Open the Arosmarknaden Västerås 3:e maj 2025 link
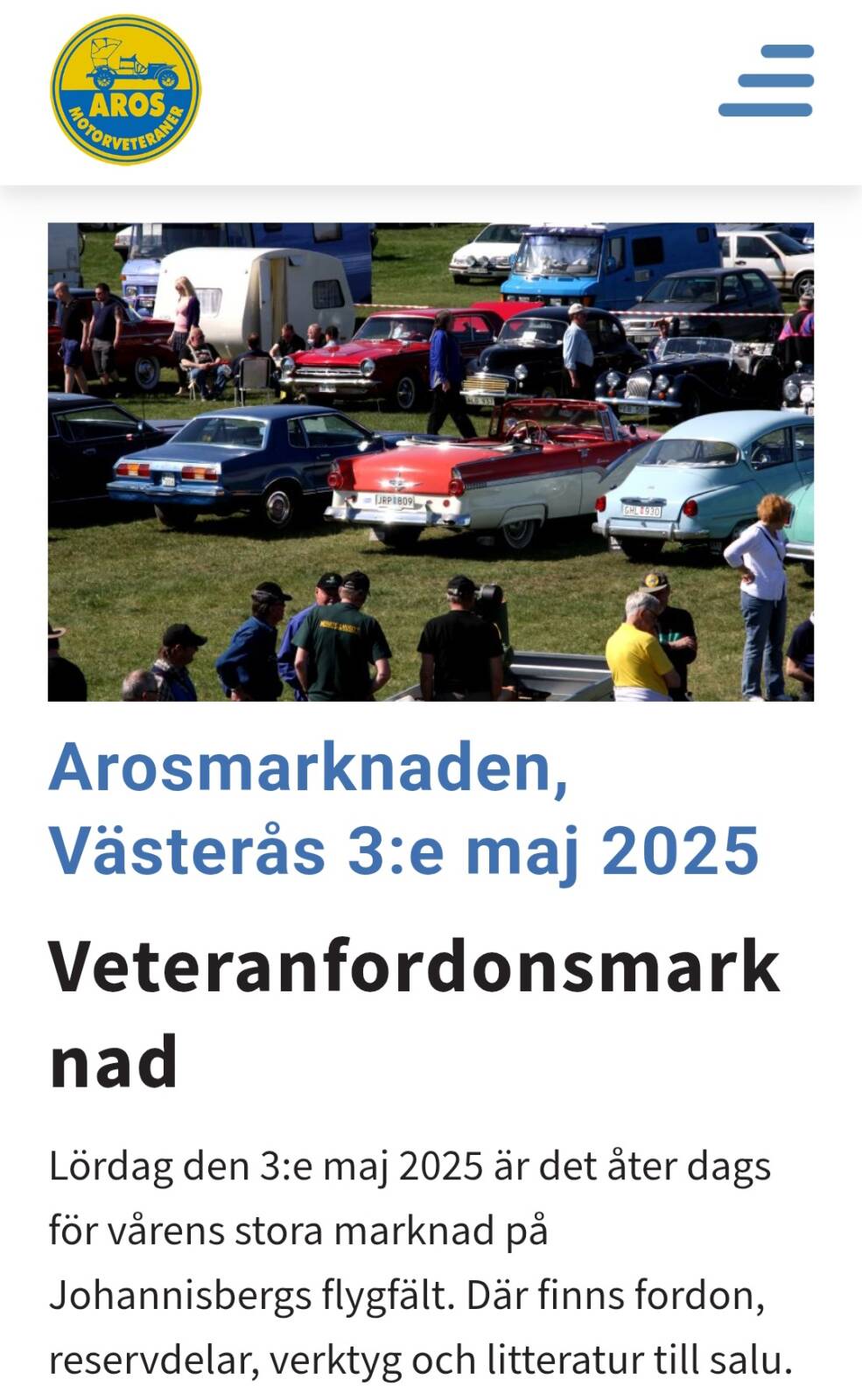Image resolution: width=862 pixels, height=1400 pixels. click(x=403, y=808)
